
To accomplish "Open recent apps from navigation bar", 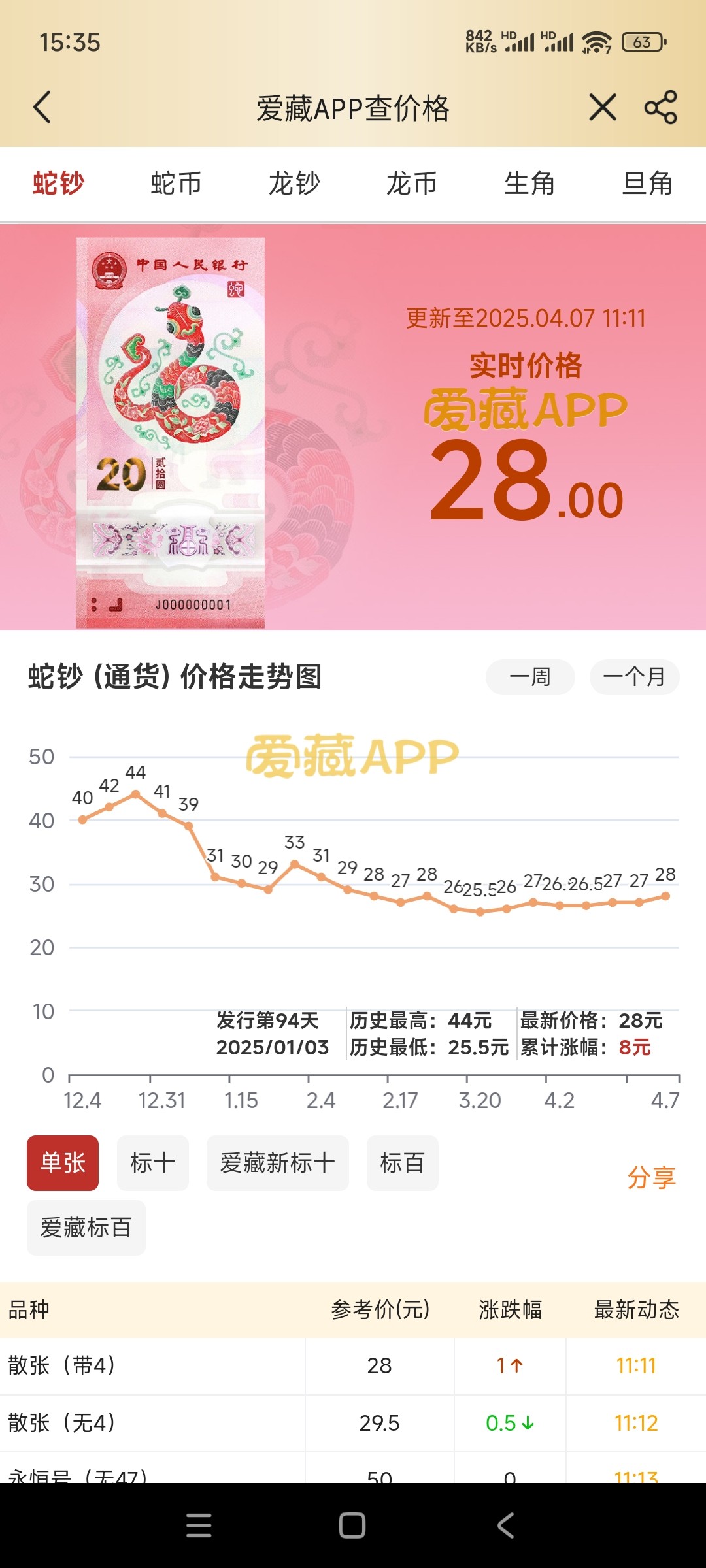I will point(199,1526).
